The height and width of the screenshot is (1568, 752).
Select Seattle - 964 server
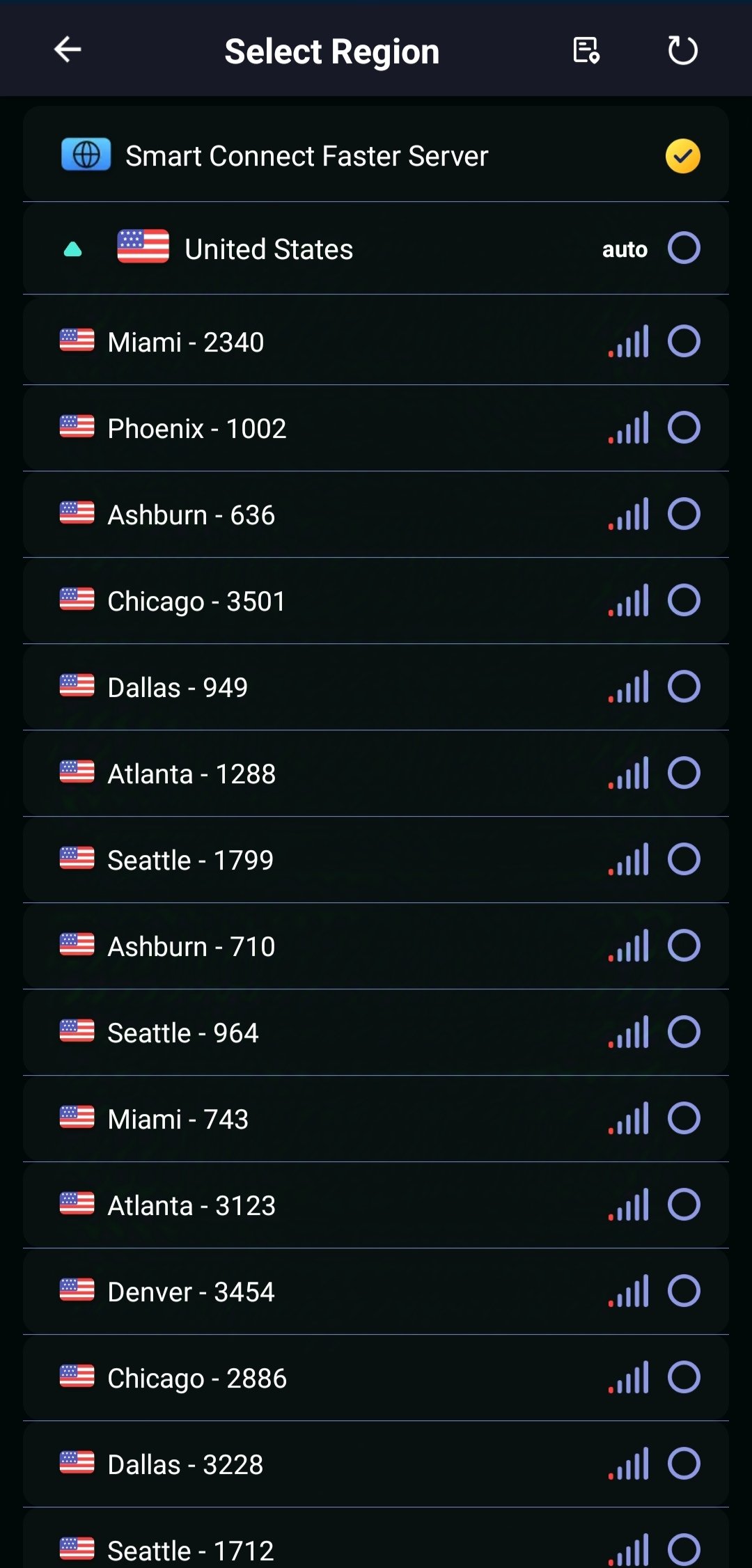376,1032
